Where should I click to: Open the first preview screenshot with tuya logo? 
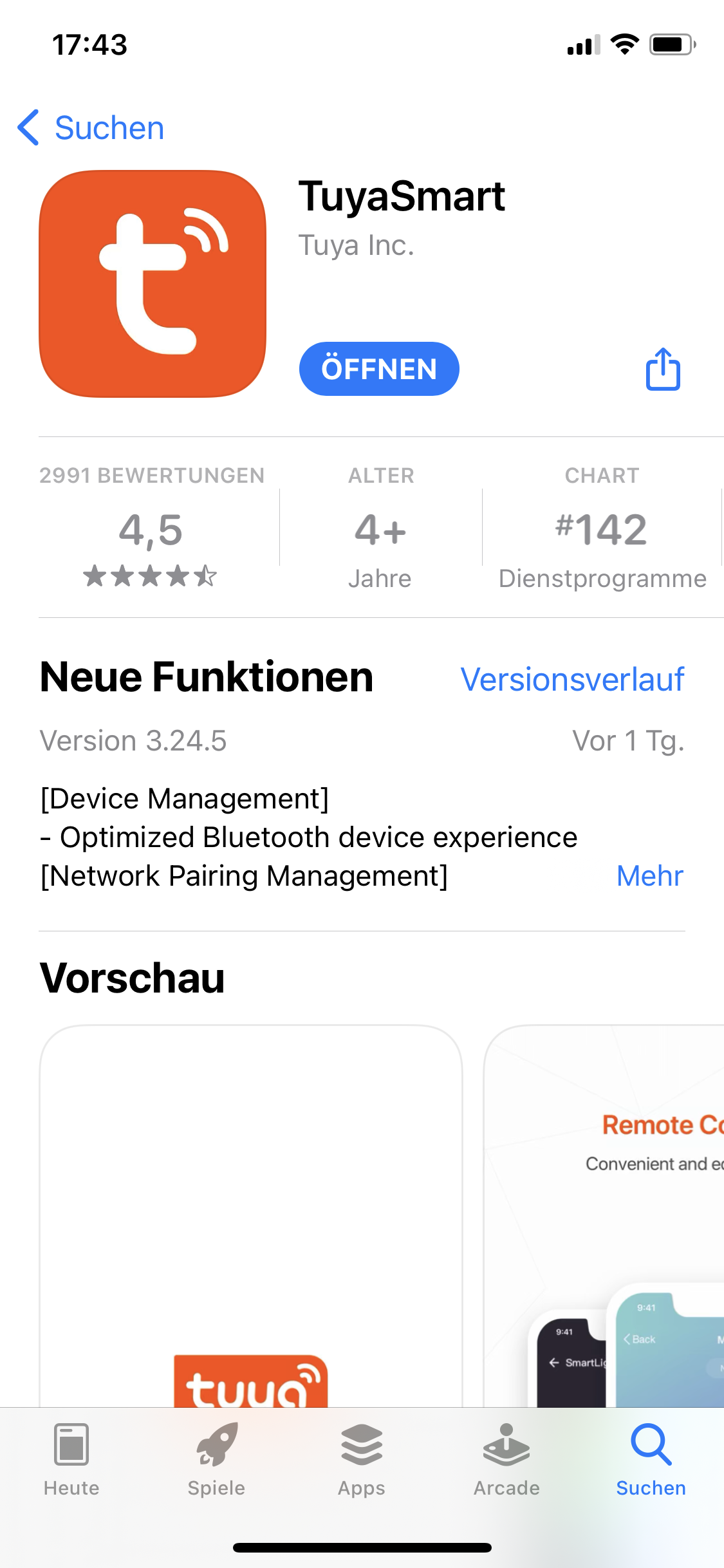pos(251,1216)
